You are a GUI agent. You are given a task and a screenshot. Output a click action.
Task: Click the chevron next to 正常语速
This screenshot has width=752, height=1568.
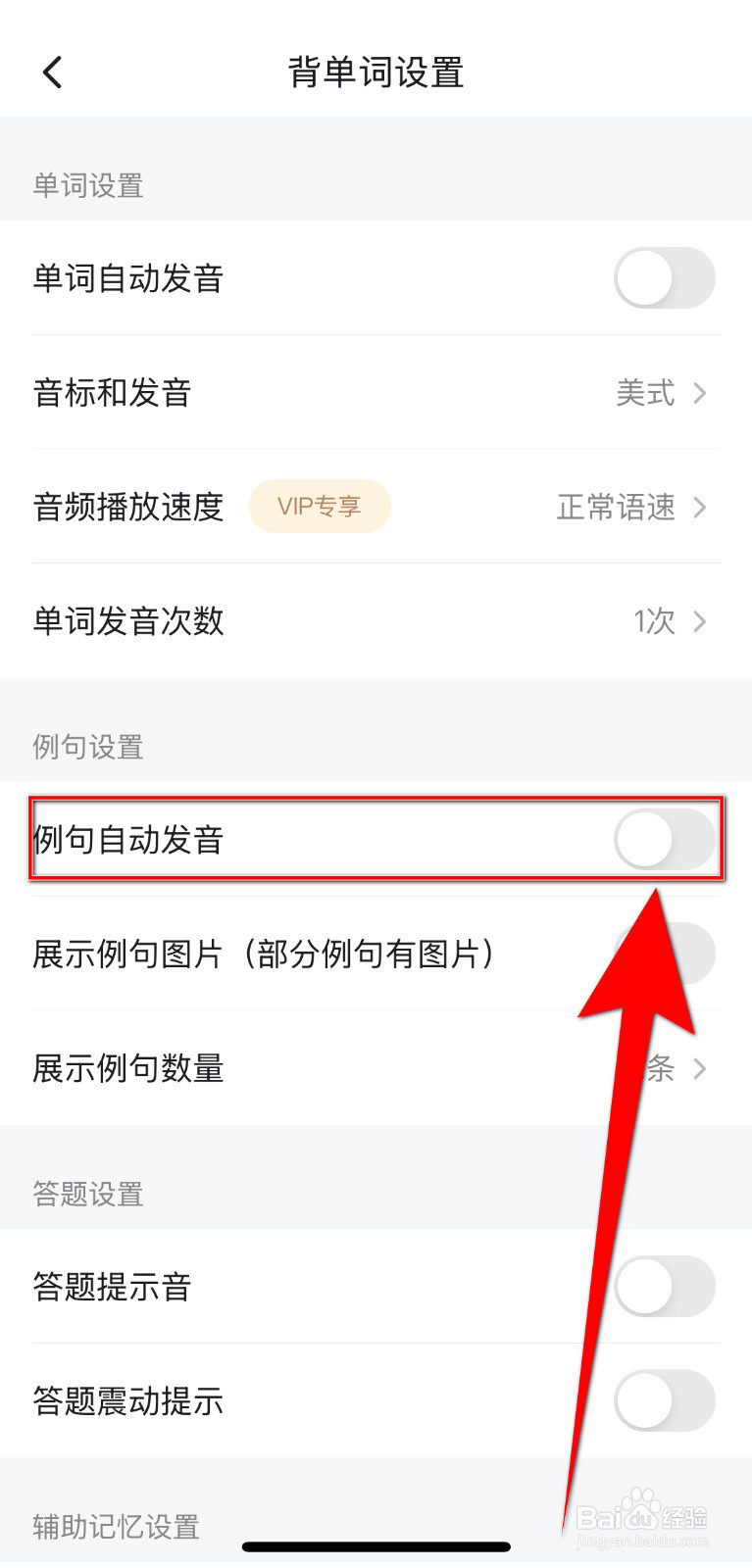pyautogui.click(x=700, y=507)
